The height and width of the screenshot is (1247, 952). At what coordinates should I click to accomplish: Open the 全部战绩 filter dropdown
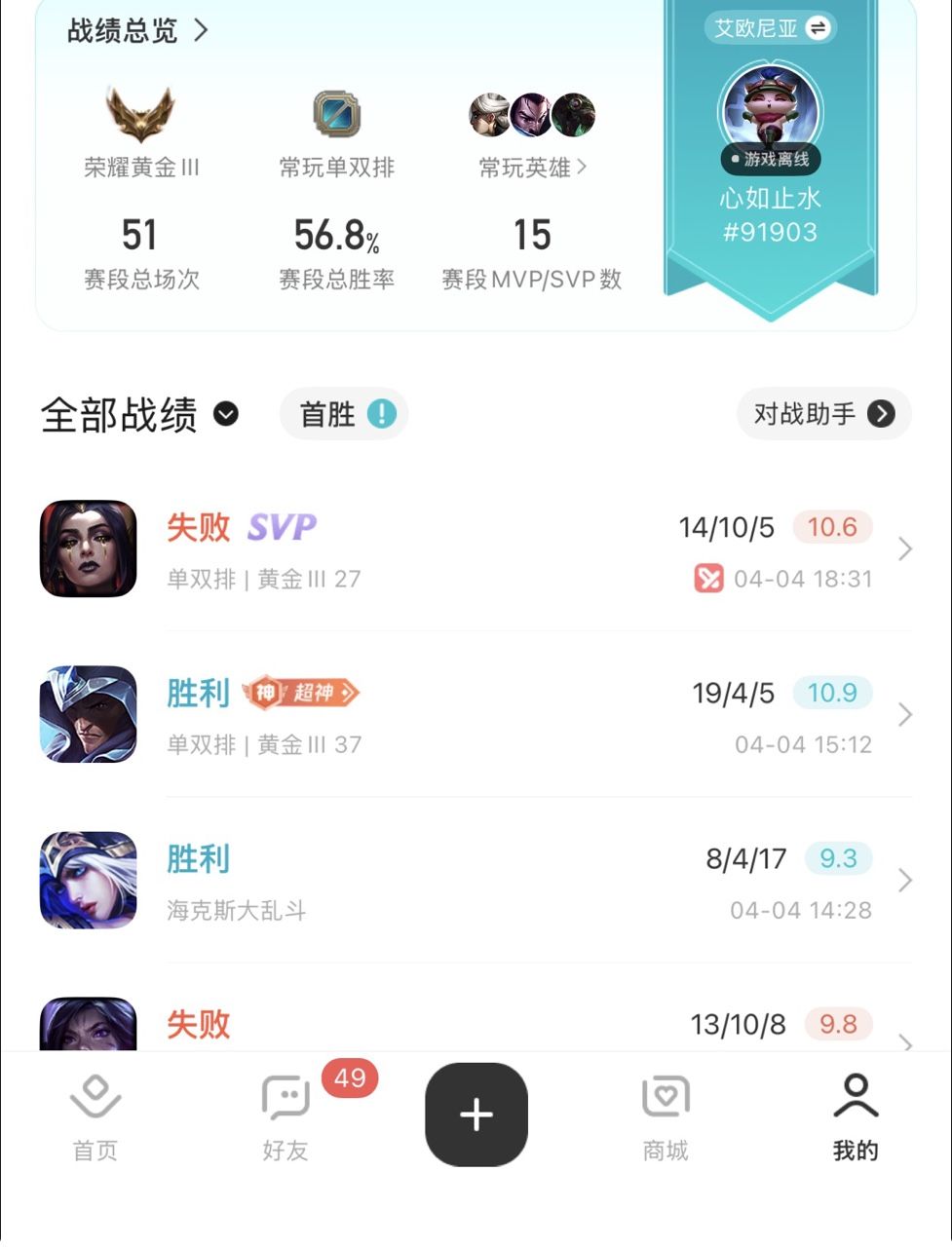[226, 415]
